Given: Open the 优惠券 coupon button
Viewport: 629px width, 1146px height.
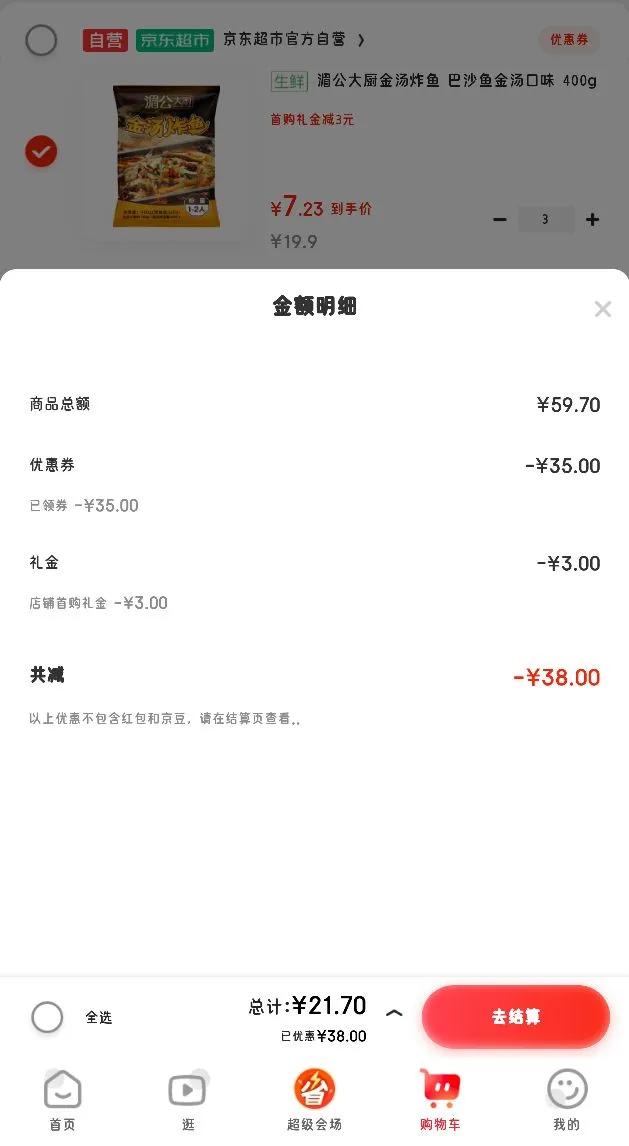Looking at the screenshot, I should click(569, 40).
